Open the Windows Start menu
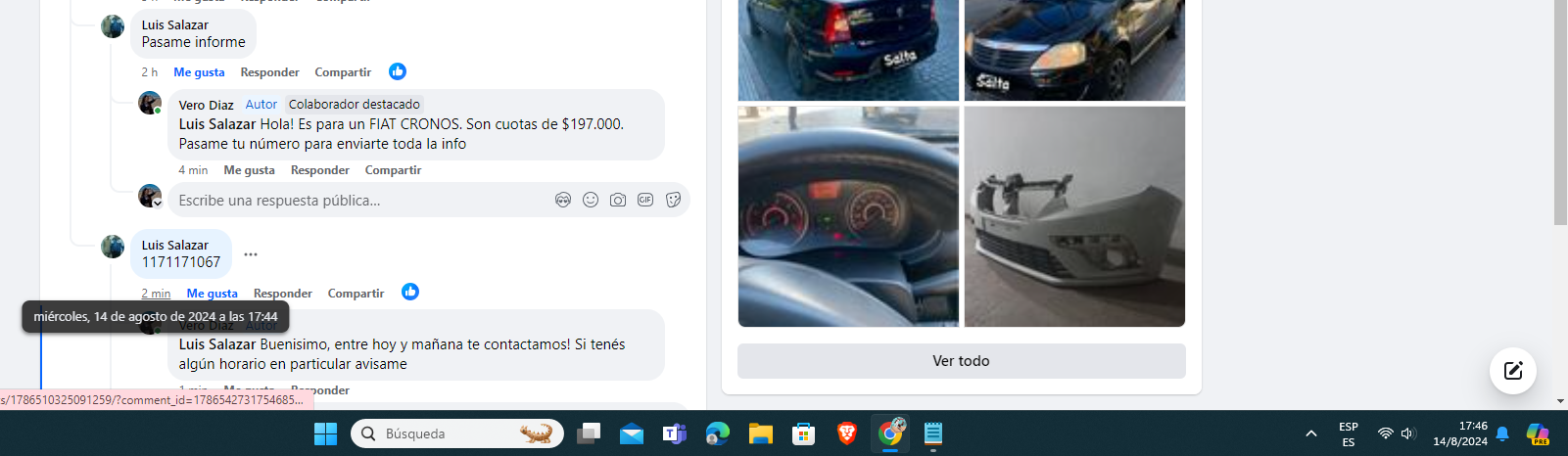The image size is (1568, 456). click(325, 433)
